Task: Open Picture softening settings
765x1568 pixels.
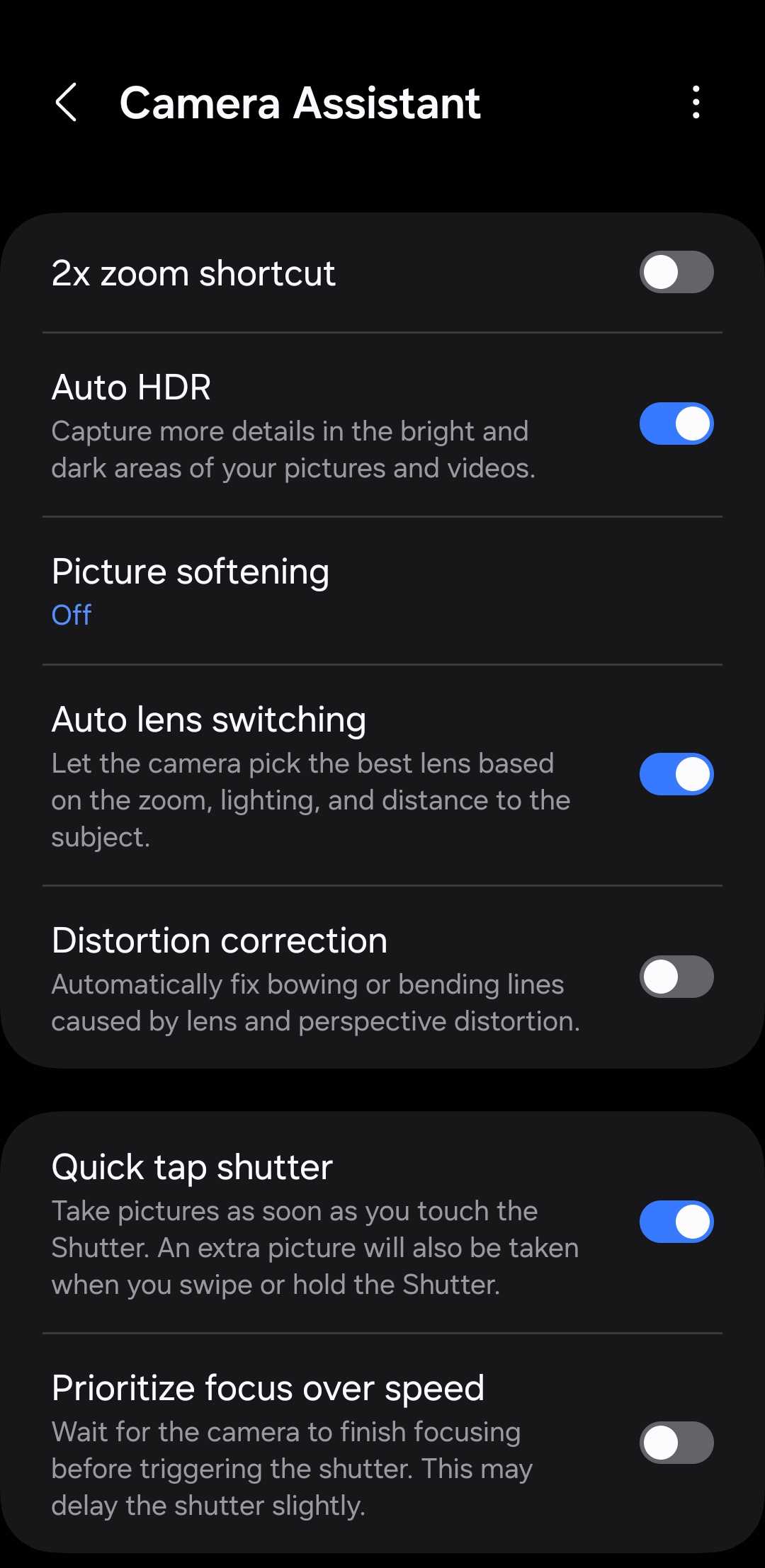Action: pos(191,591)
